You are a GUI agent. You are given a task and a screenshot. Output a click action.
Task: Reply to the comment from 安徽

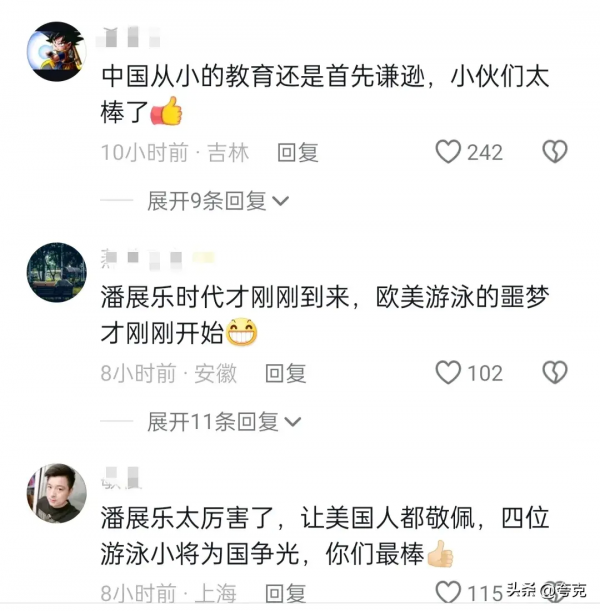click(285, 374)
